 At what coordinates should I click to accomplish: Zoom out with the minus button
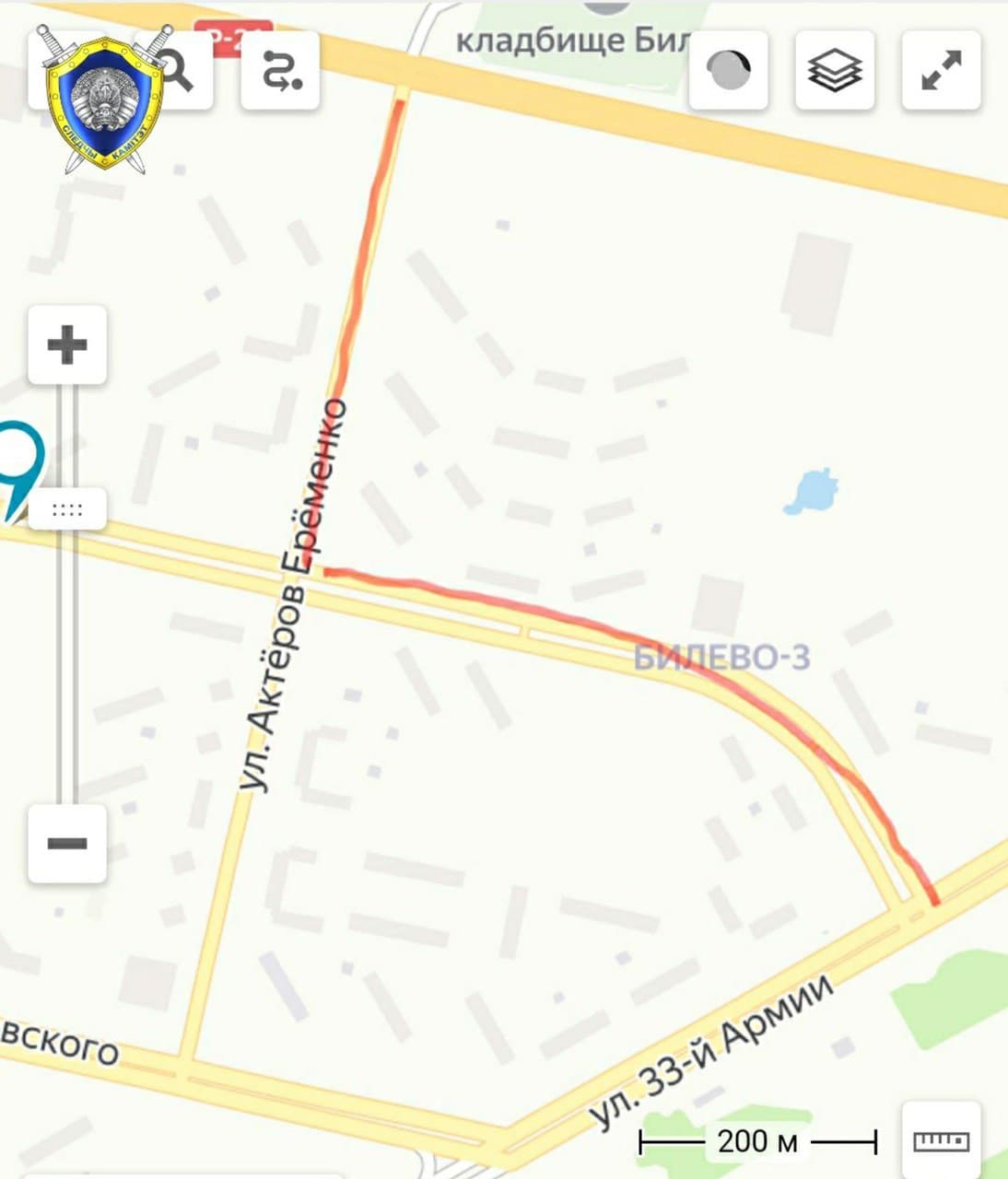pyautogui.click(x=67, y=843)
